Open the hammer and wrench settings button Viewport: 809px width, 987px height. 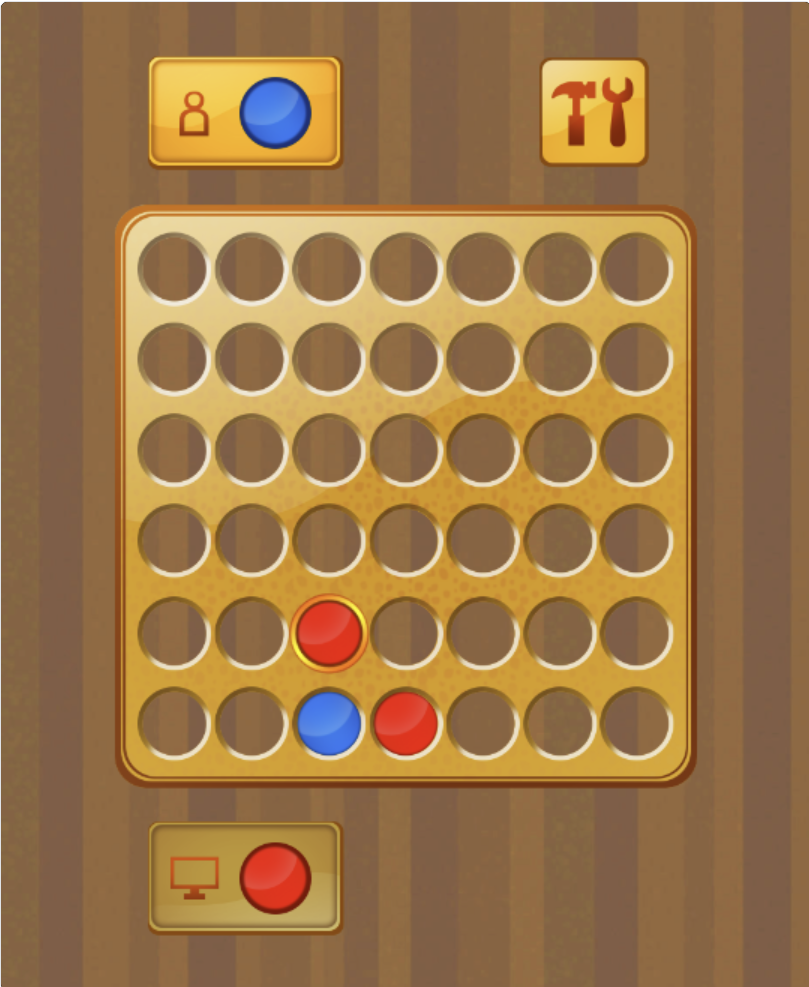click(x=594, y=112)
